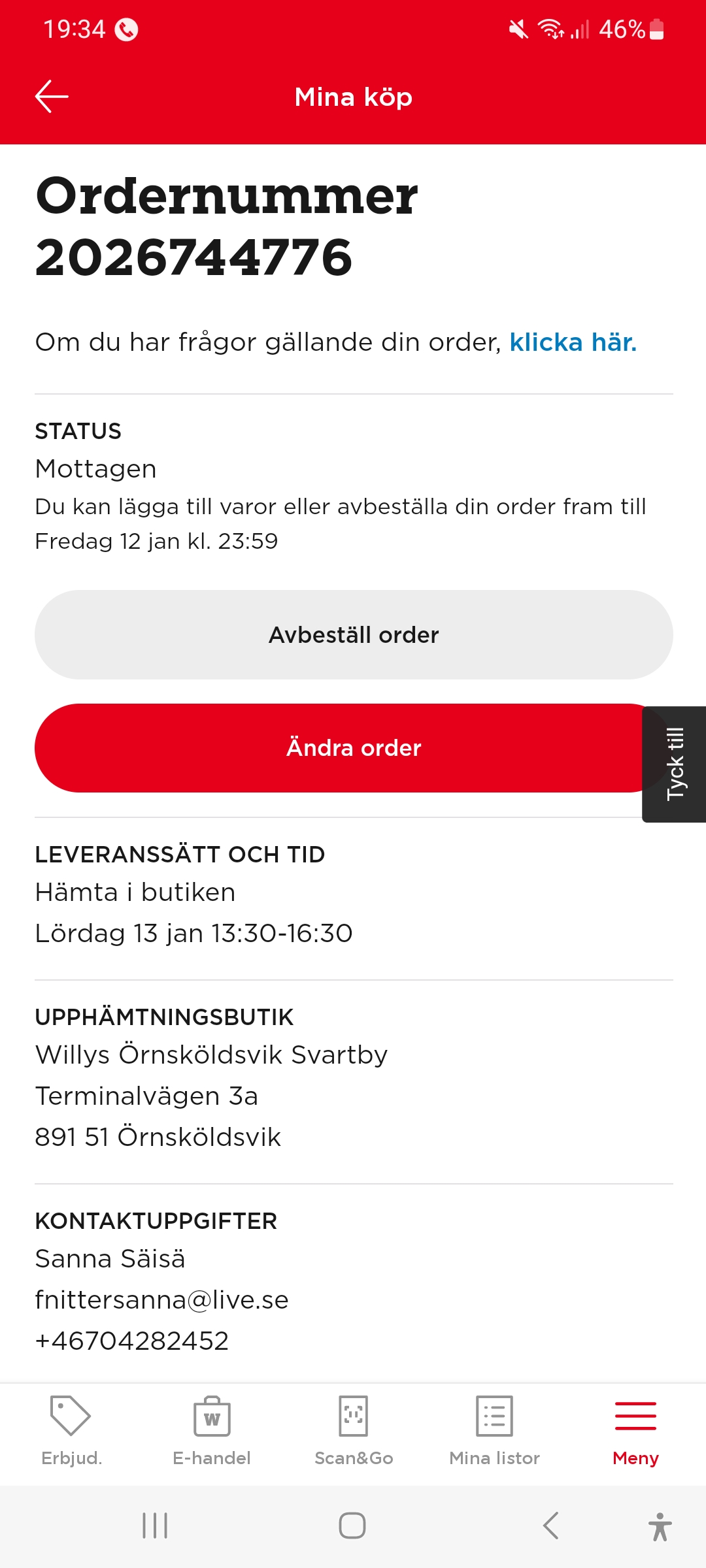This screenshot has width=706, height=1568.
Task: Switch to the E-handel tab
Action: (212, 1431)
